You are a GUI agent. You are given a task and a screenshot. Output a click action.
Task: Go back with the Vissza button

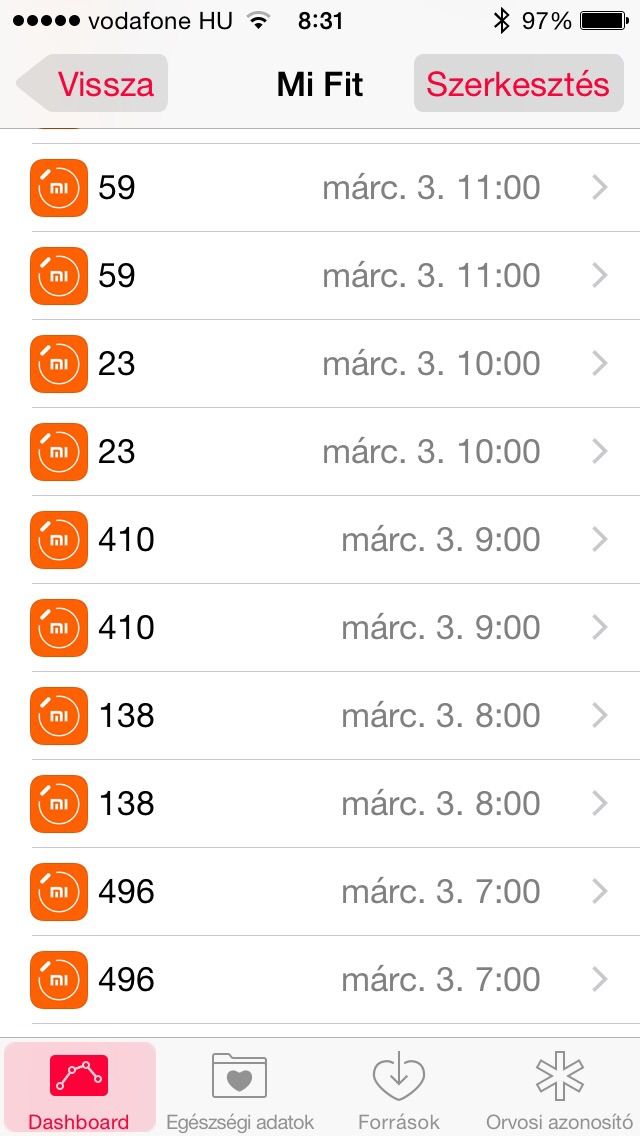click(x=93, y=83)
